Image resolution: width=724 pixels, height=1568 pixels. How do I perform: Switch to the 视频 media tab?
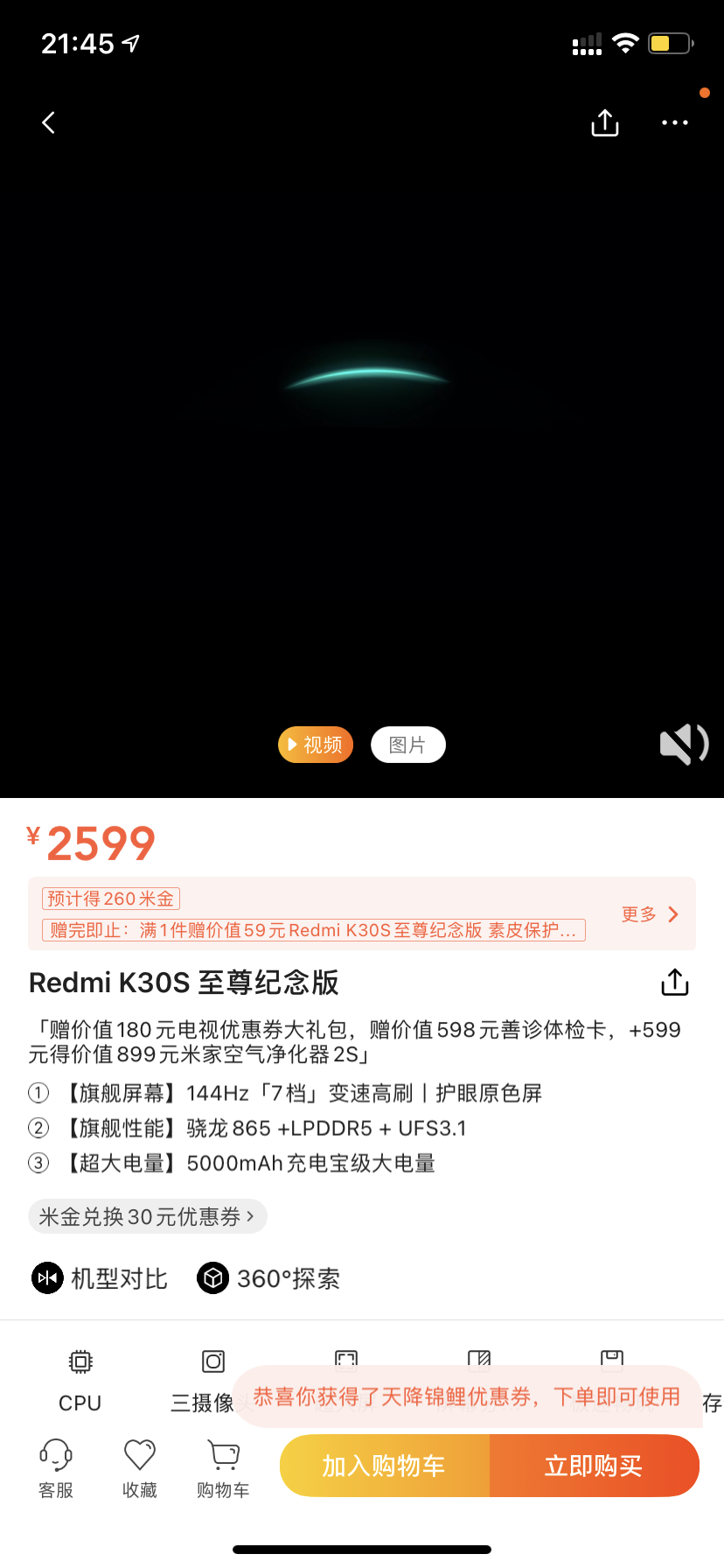pos(316,745)
